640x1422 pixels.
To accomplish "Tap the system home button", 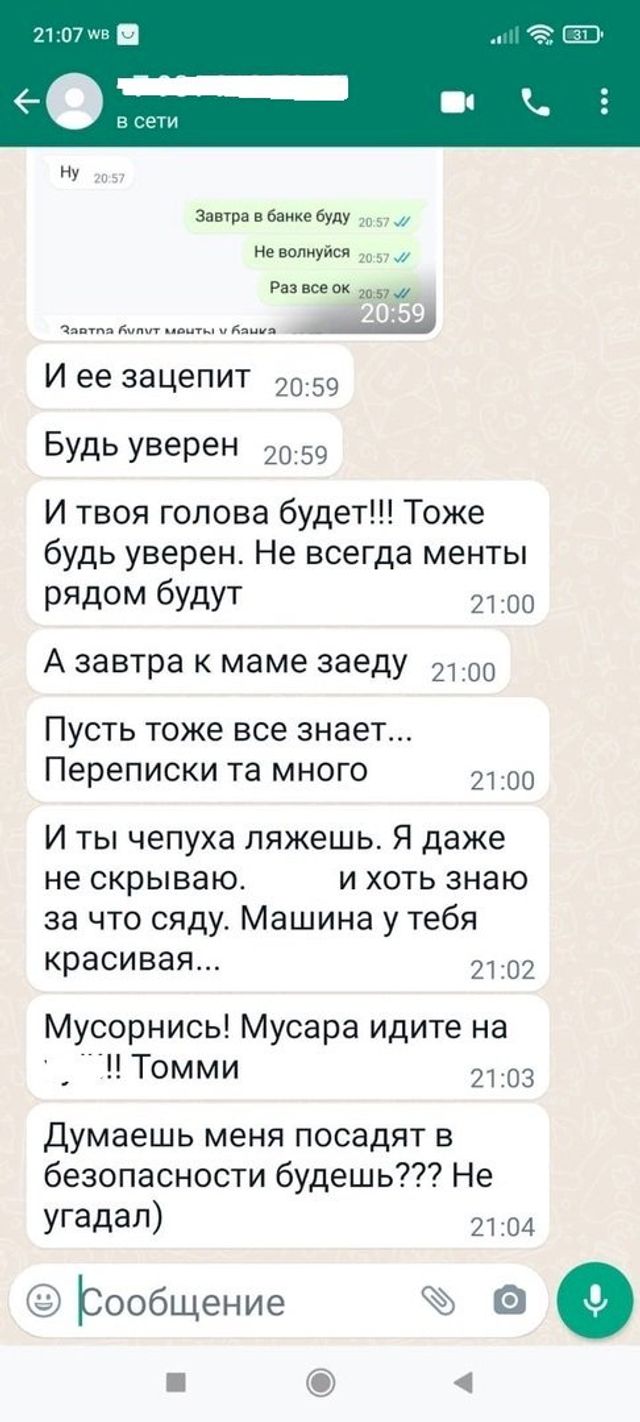I will (320, 1383).
